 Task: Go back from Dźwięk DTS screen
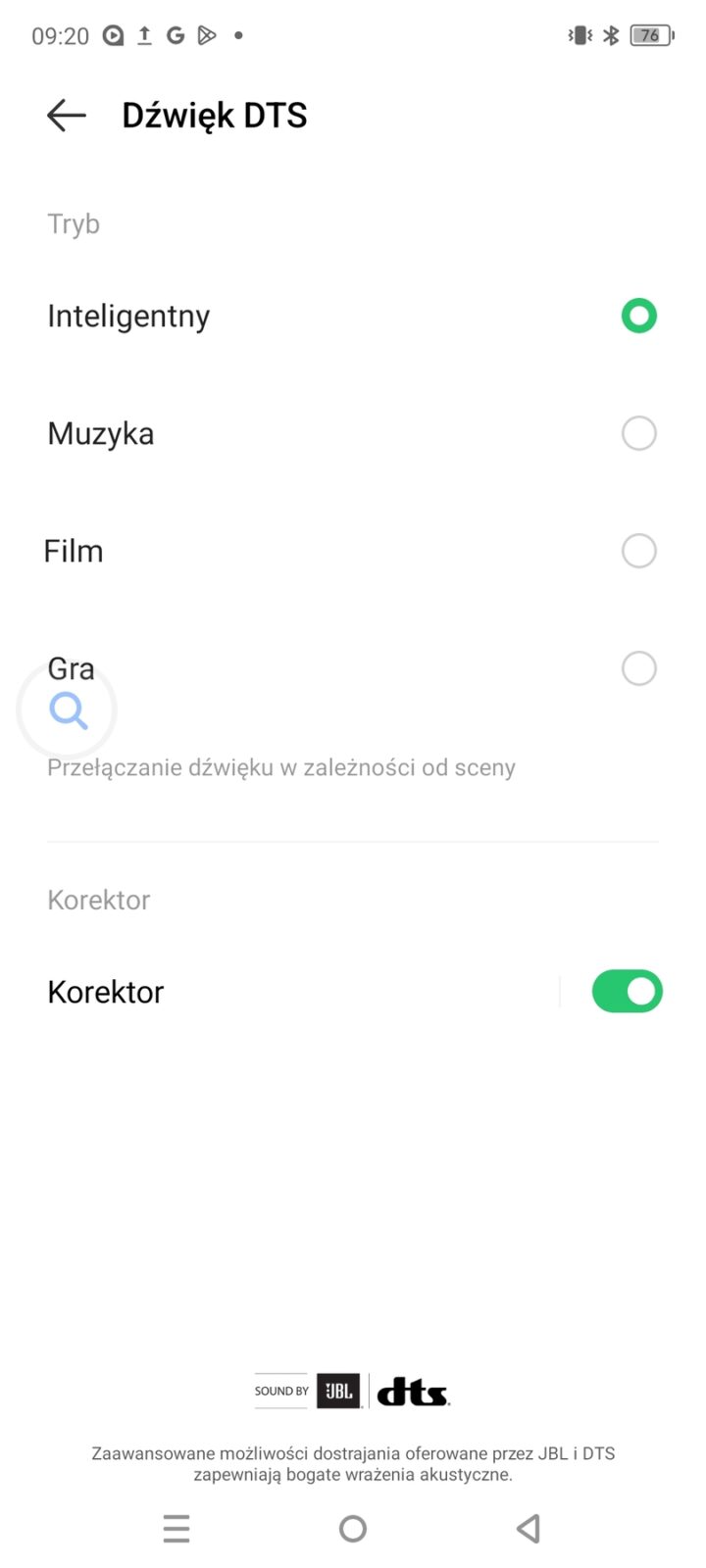(x=67, y=116)
